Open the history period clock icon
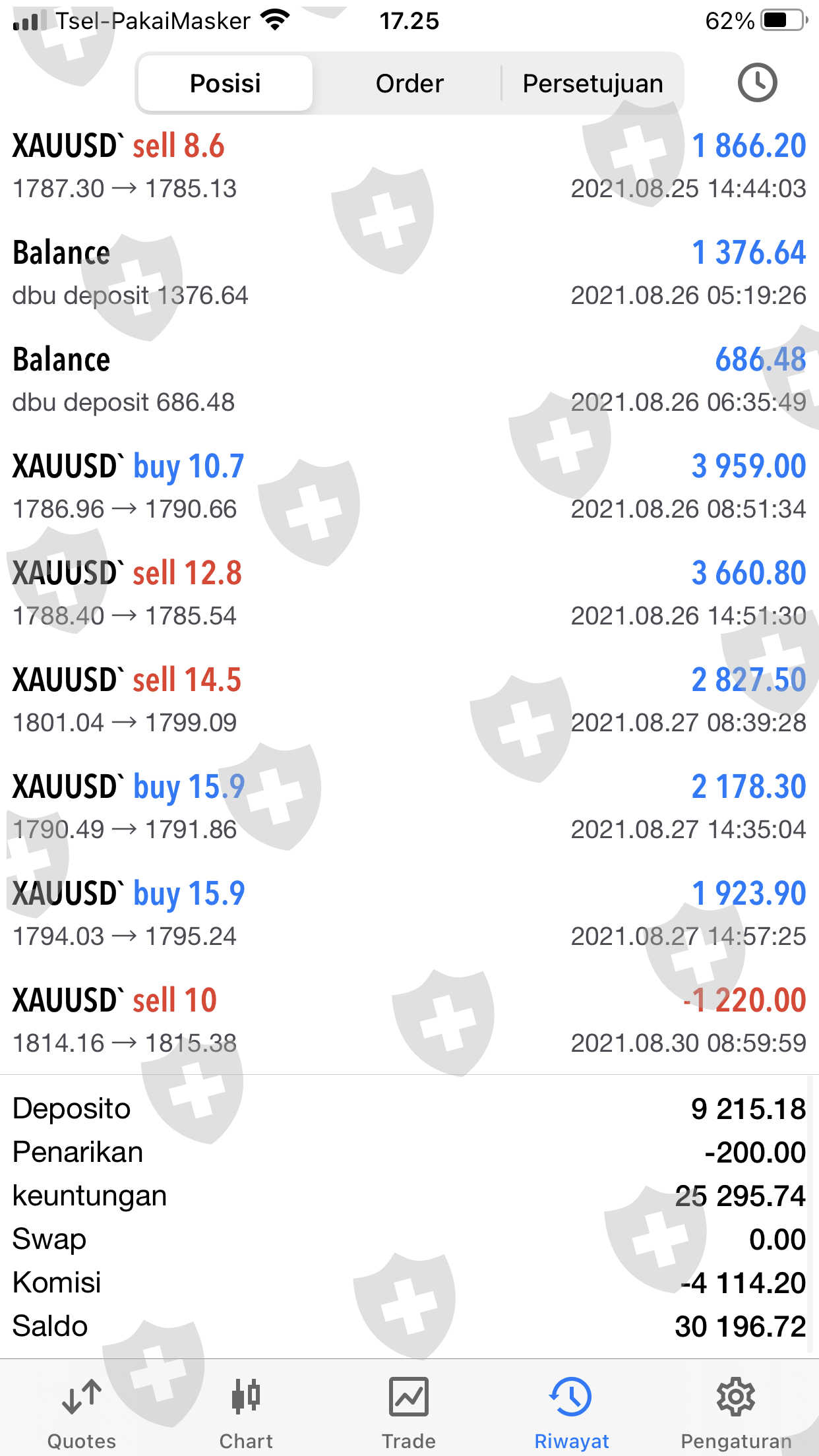819x1456 pixels. 756,83
